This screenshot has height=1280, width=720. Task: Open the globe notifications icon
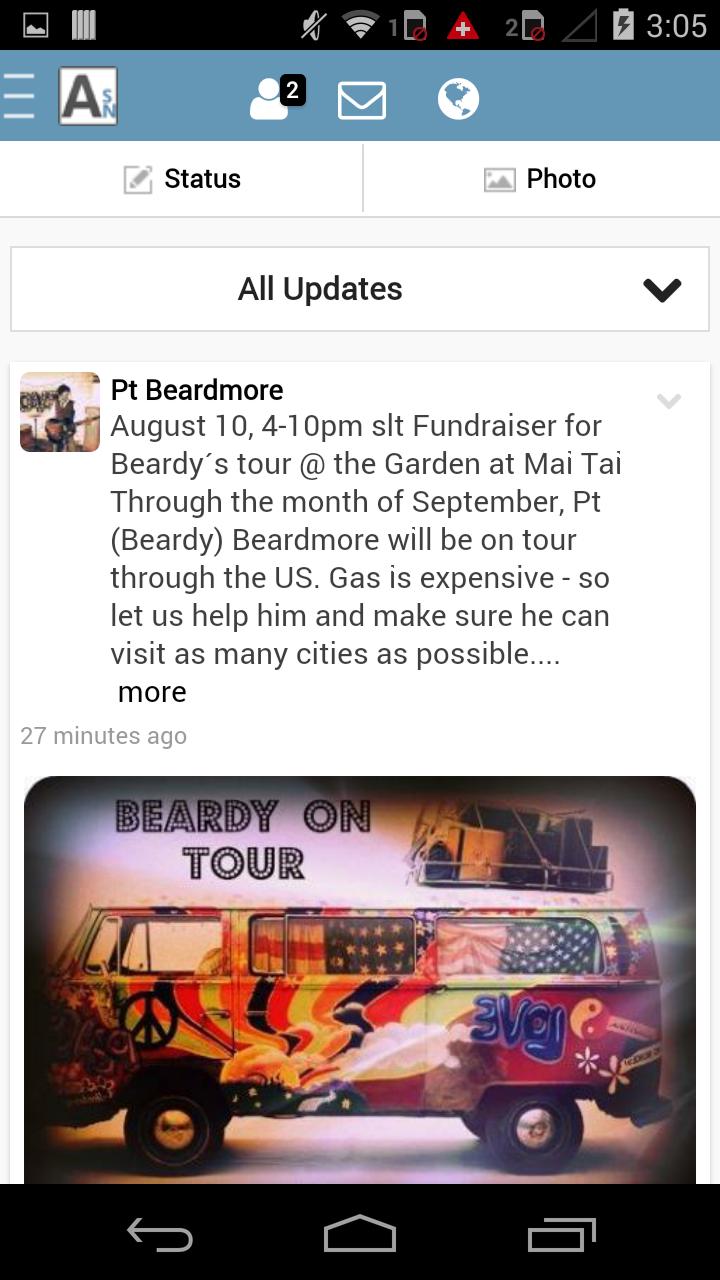(458, 99)
